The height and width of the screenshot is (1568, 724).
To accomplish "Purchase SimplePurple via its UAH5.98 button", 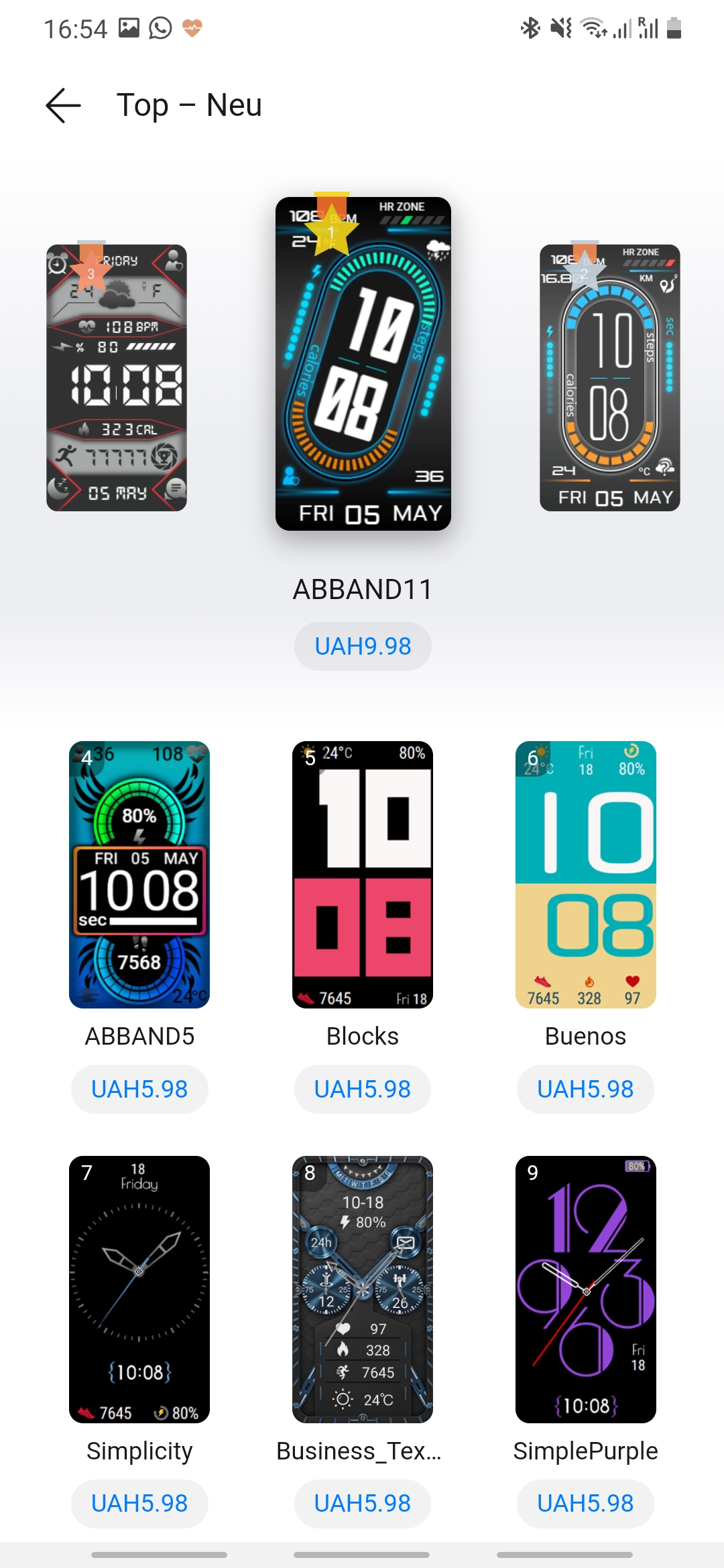I will (x=585, y=1503).
